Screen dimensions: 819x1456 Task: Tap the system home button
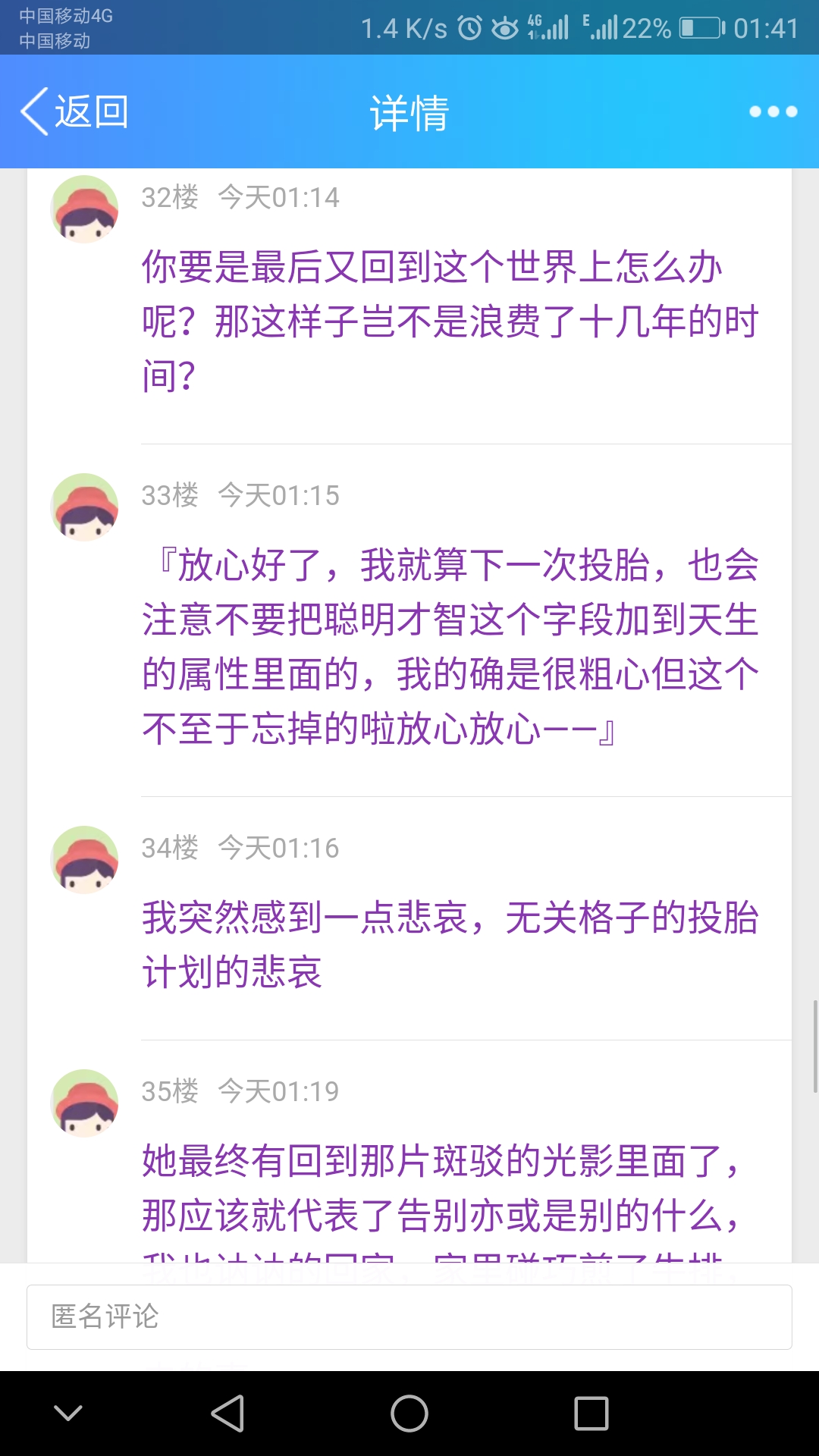point(409,1414)
